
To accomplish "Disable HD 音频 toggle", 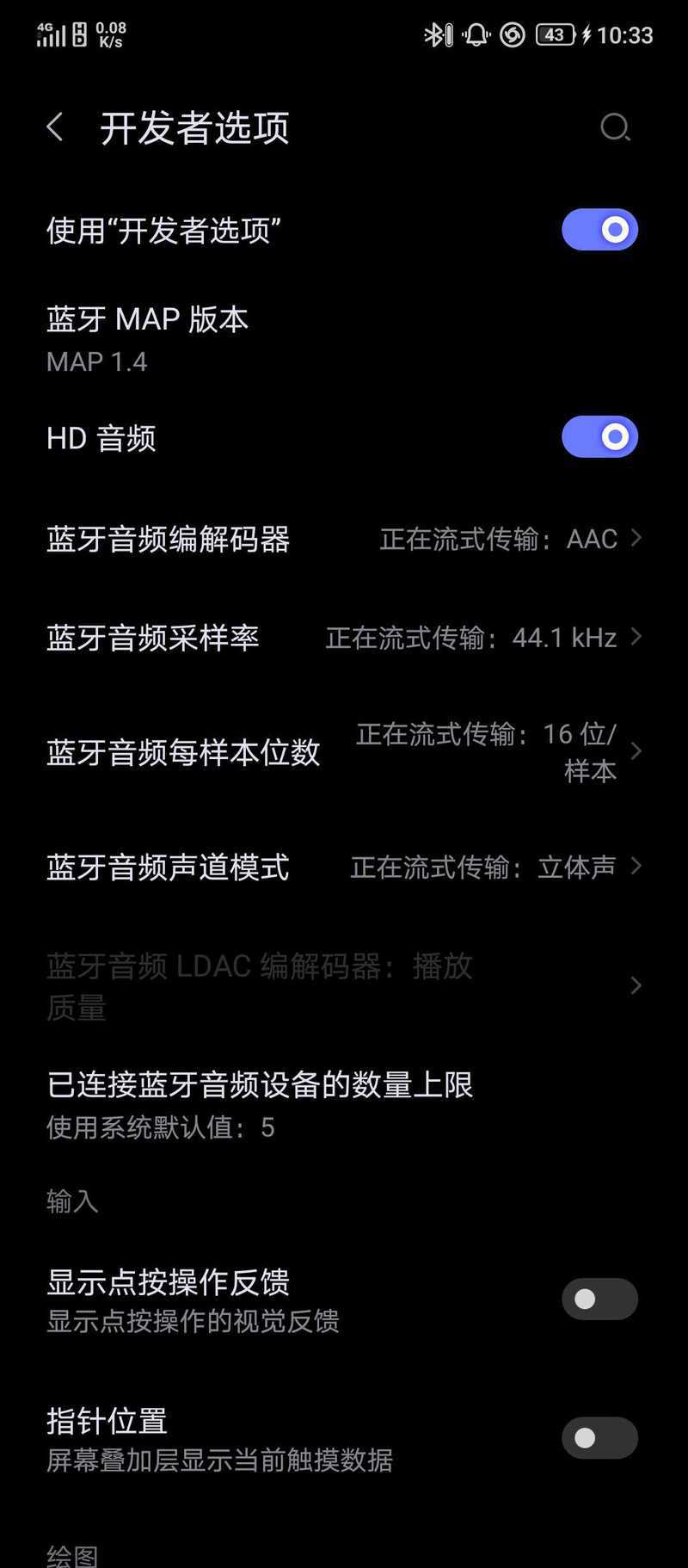I will click(x=599, y=437).
